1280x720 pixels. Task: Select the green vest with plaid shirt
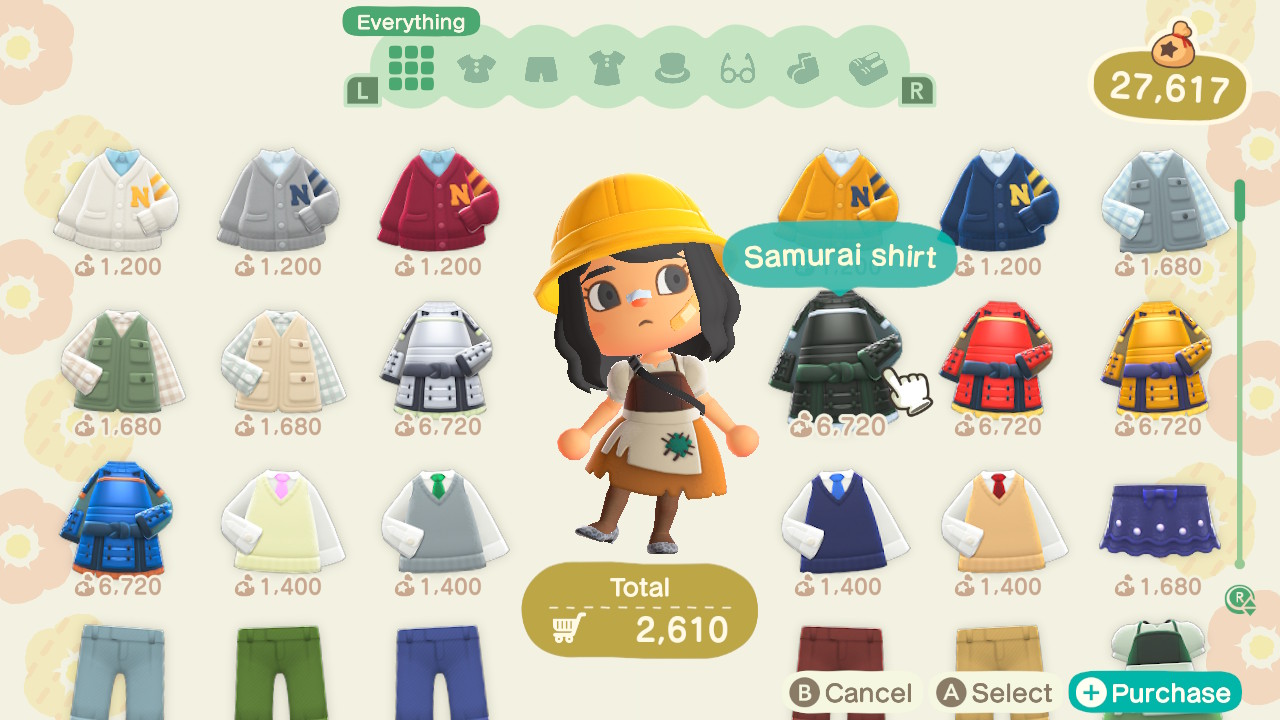tap(117, 360)
